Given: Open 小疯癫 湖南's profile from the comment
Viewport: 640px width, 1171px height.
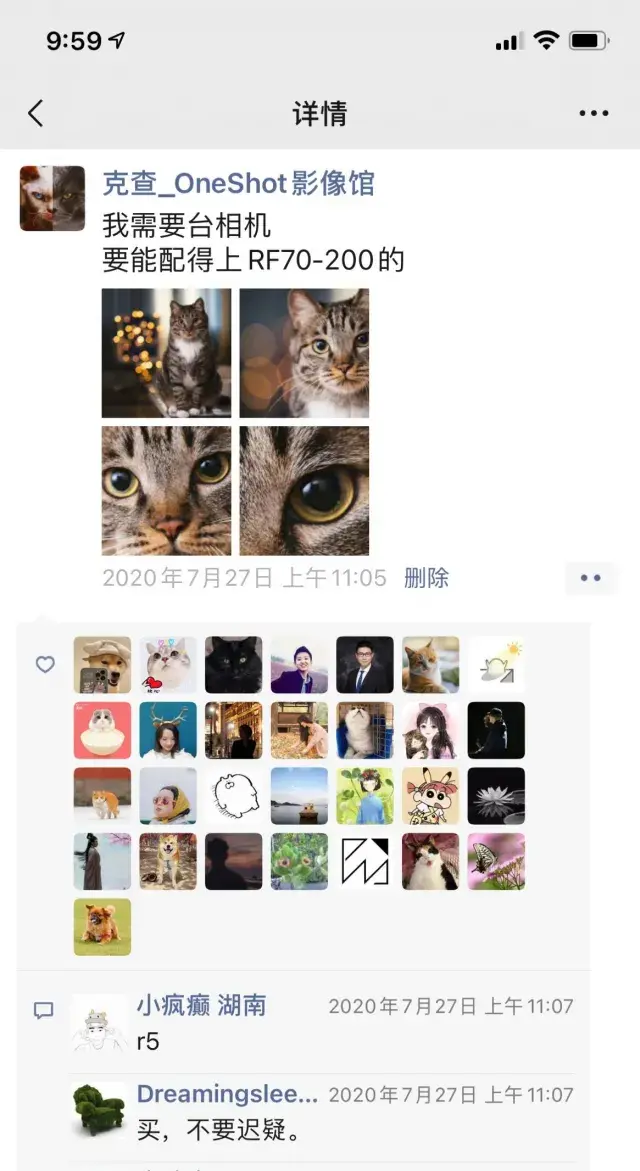Looking at the screenshot, I should 201,1005.
